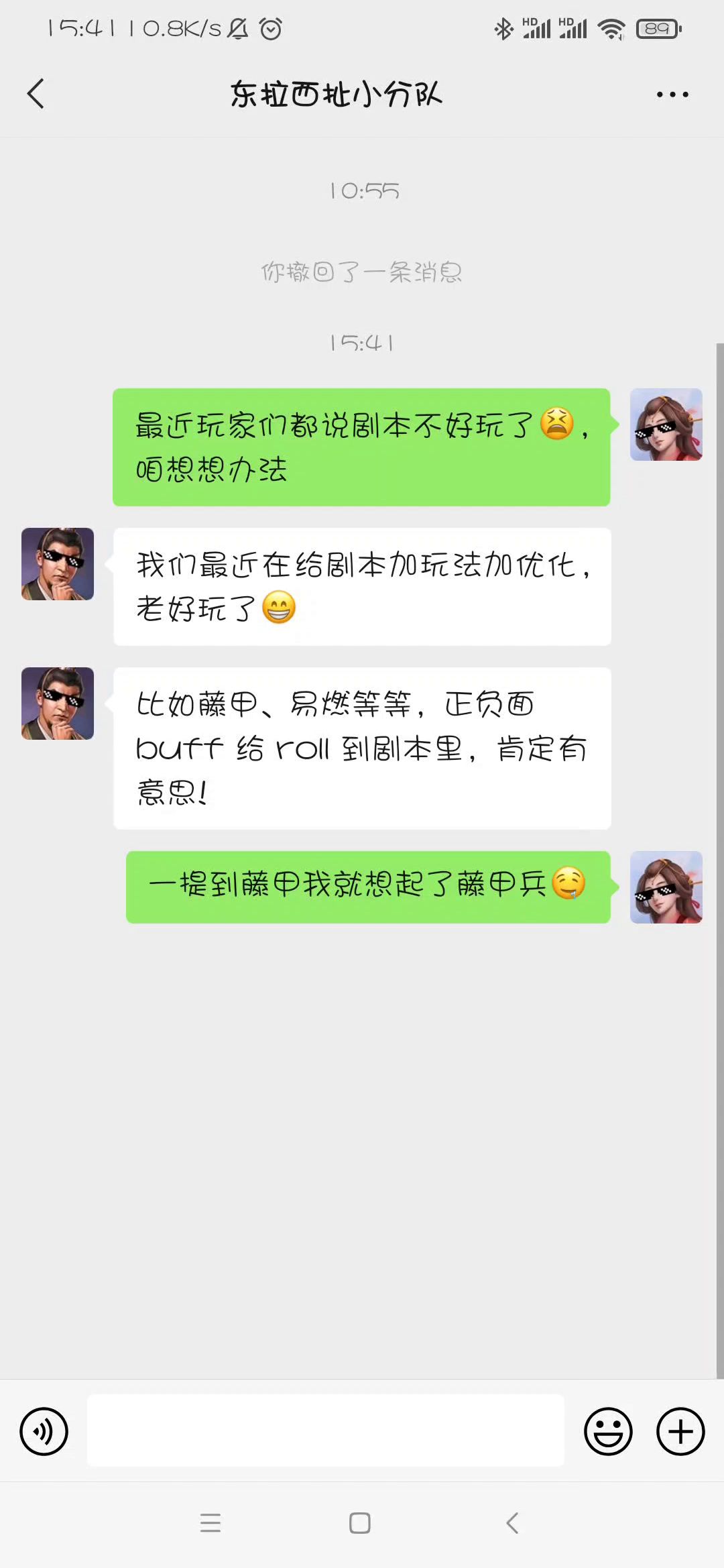The image size is (724, 1568).
Task: Focus the message text field
Action: (x=326, y=1431)
